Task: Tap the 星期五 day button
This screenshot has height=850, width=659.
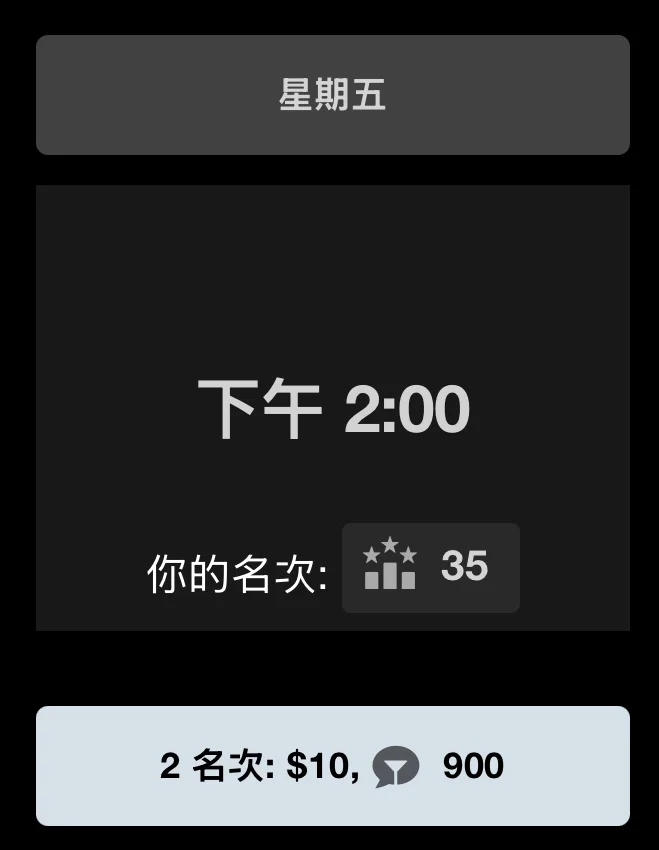Action: point(332,96)
